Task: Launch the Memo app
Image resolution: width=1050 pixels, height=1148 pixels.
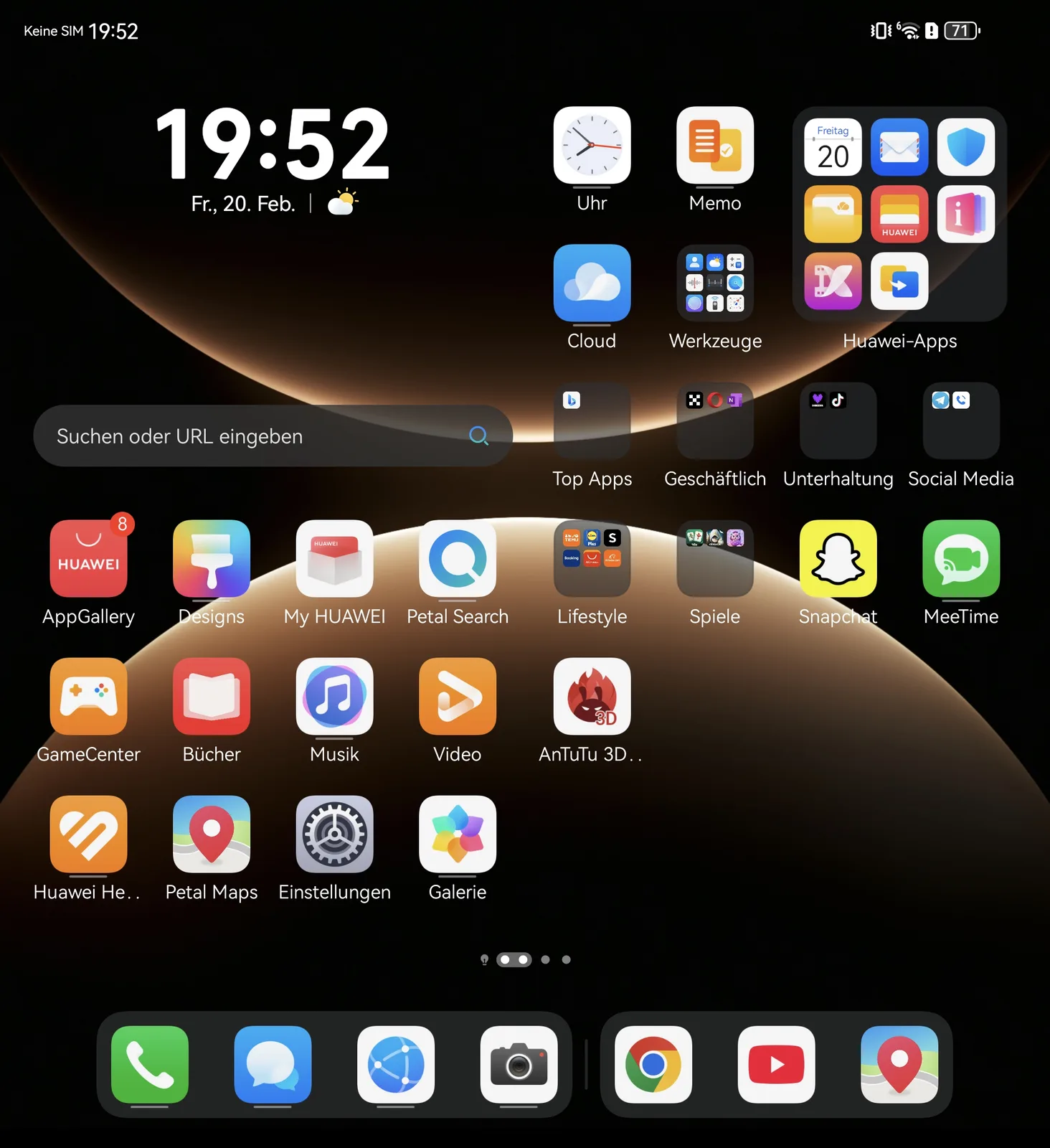Action: click(x=714, y=146)
